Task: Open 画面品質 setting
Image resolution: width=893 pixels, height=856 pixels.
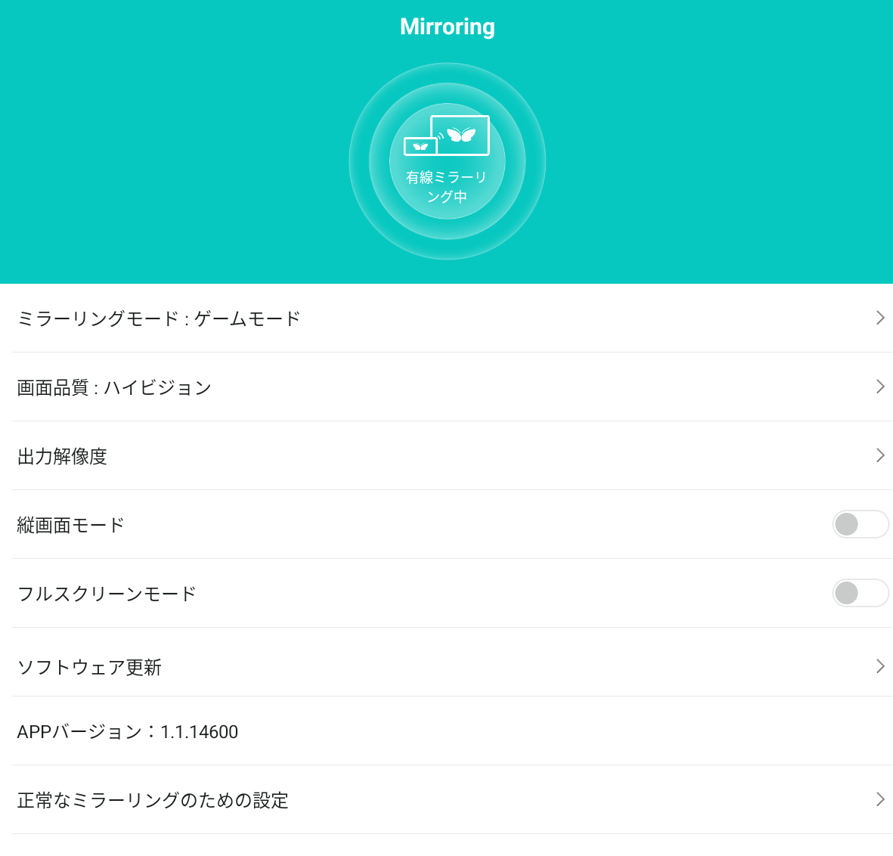Action: 446,388
